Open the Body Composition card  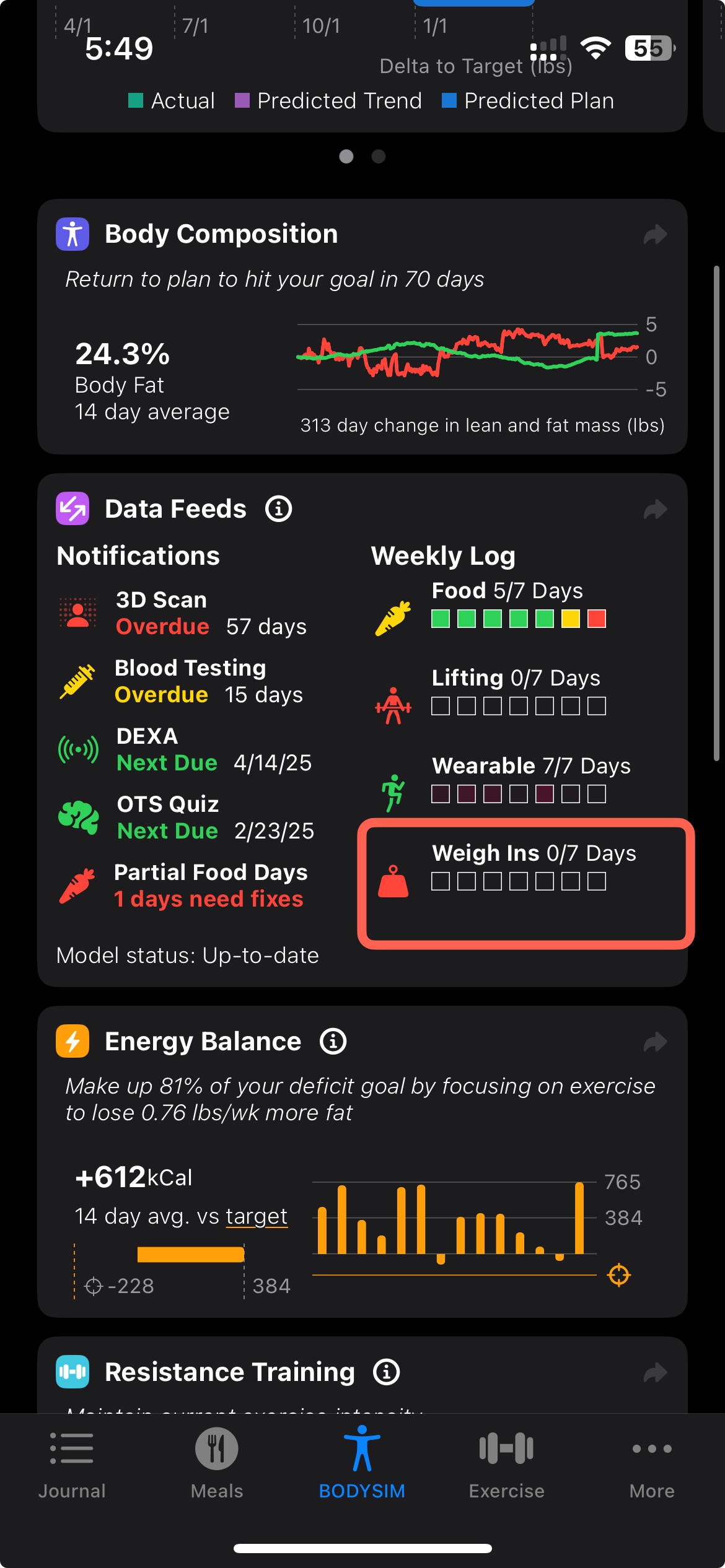pos(362,326)
